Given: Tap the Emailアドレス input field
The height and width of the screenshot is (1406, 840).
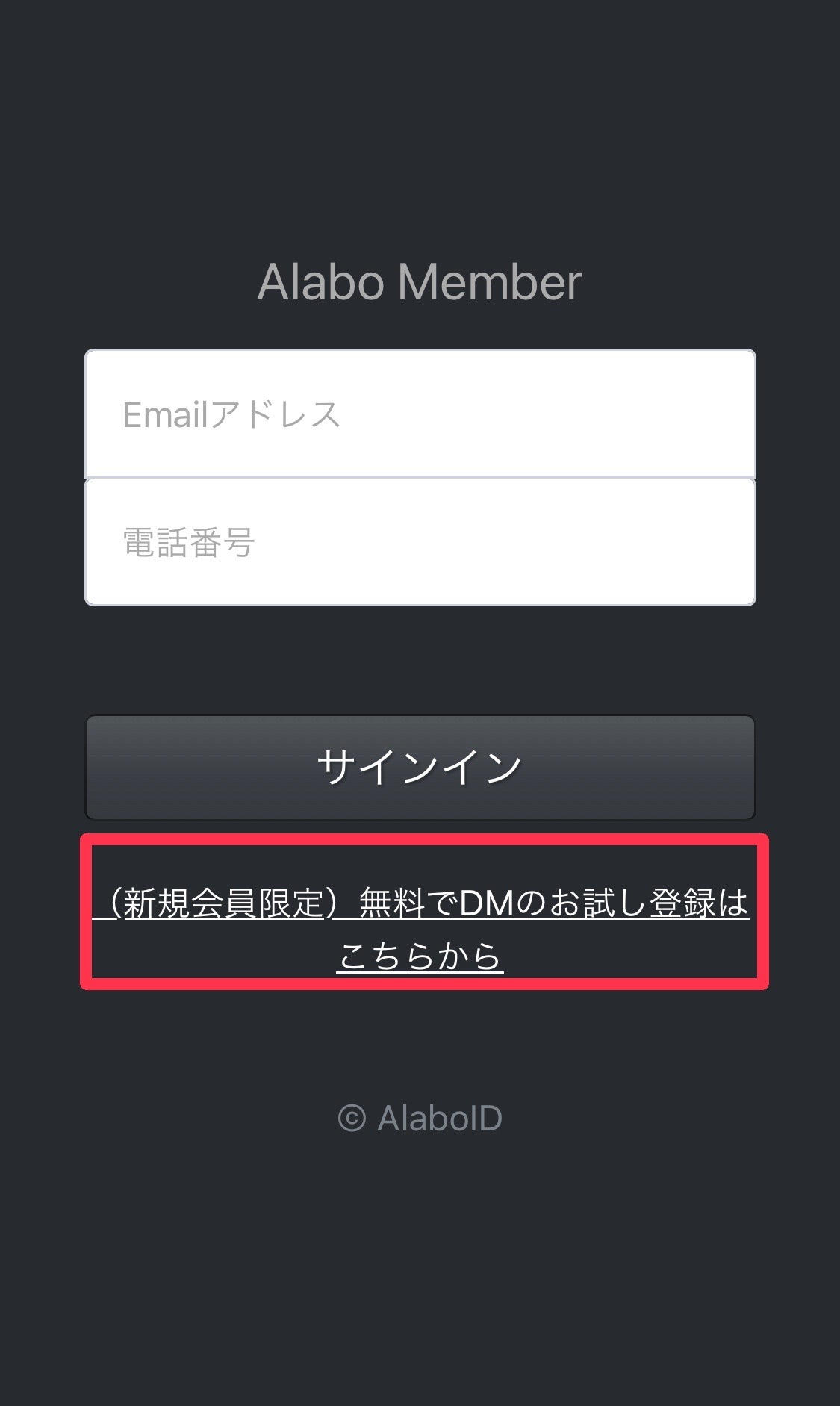Looking at the screenshot, I should coord(420,414).
